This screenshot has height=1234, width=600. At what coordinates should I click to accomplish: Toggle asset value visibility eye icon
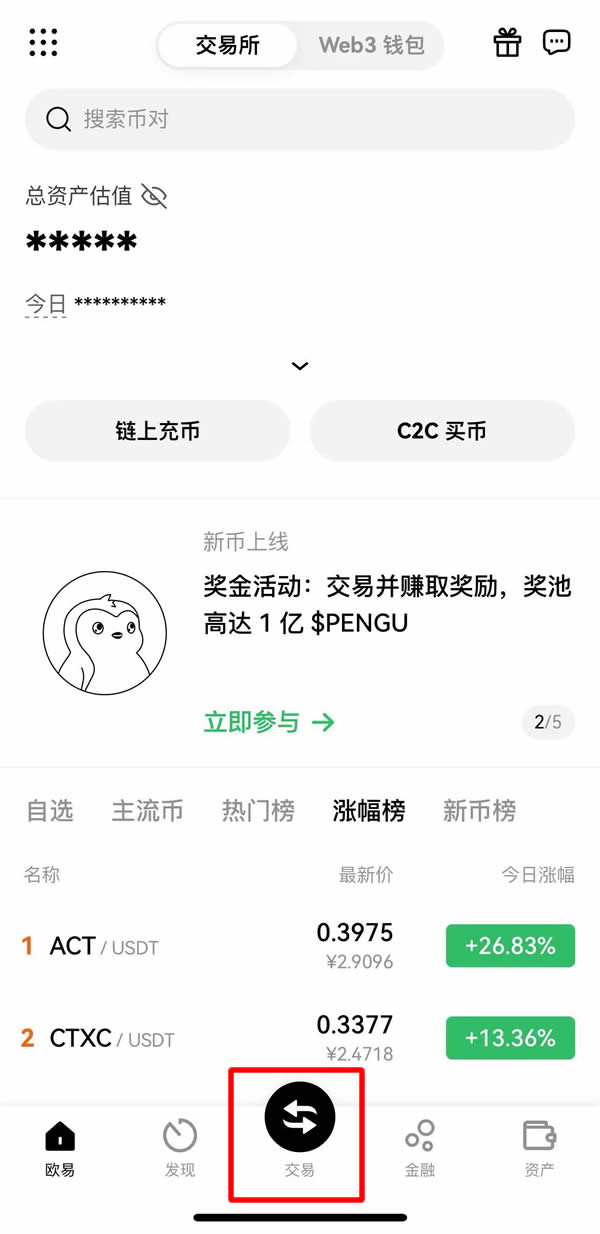pyautogui.click(x=154, y=196)
